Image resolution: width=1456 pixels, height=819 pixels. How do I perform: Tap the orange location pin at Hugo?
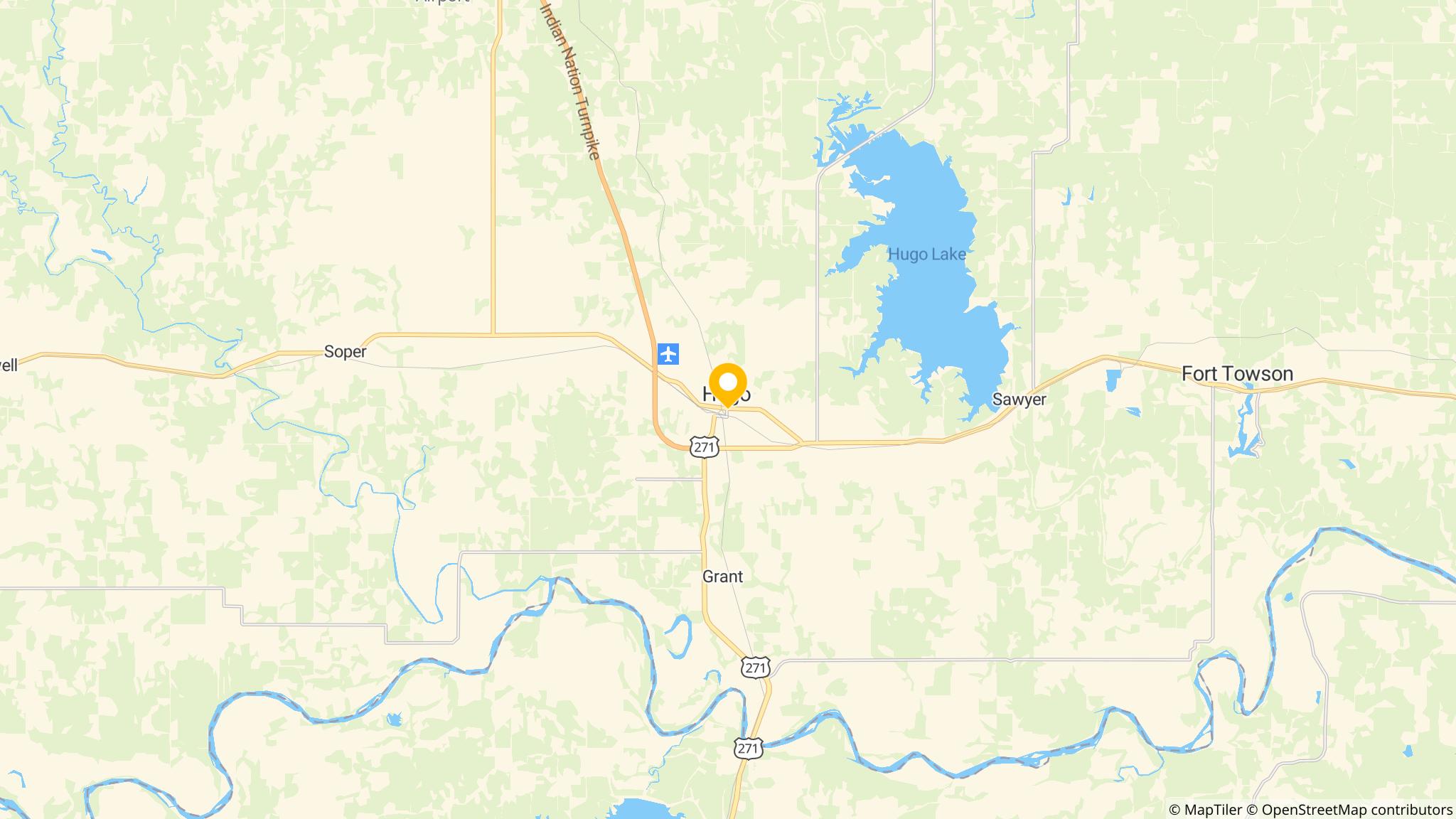coord(727,382)
